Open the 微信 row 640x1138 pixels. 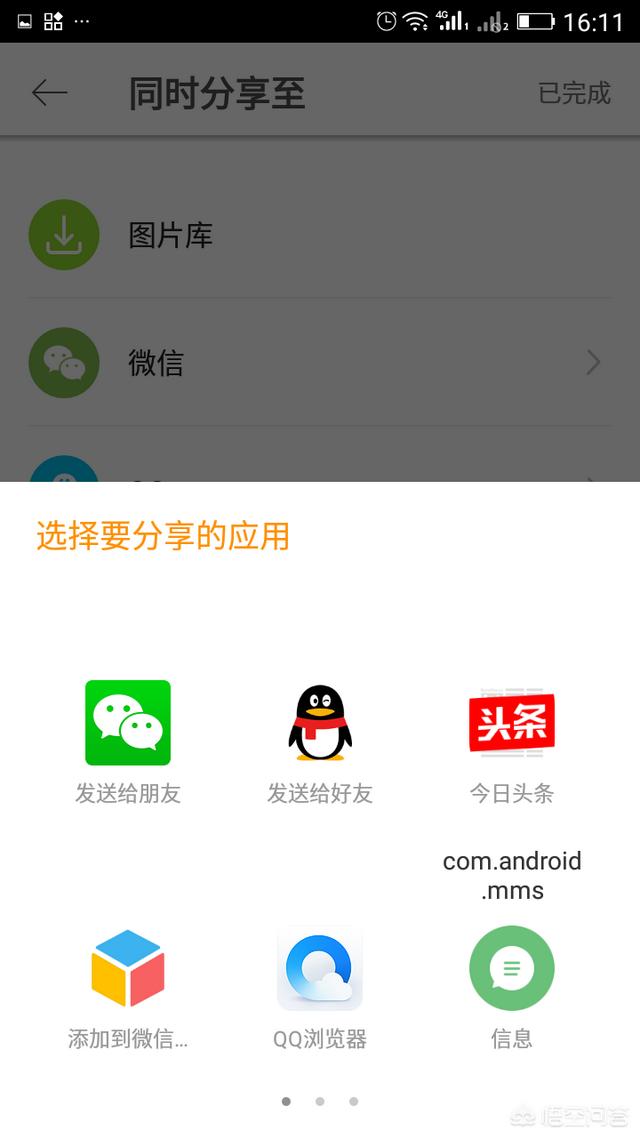tap(320, 362)
